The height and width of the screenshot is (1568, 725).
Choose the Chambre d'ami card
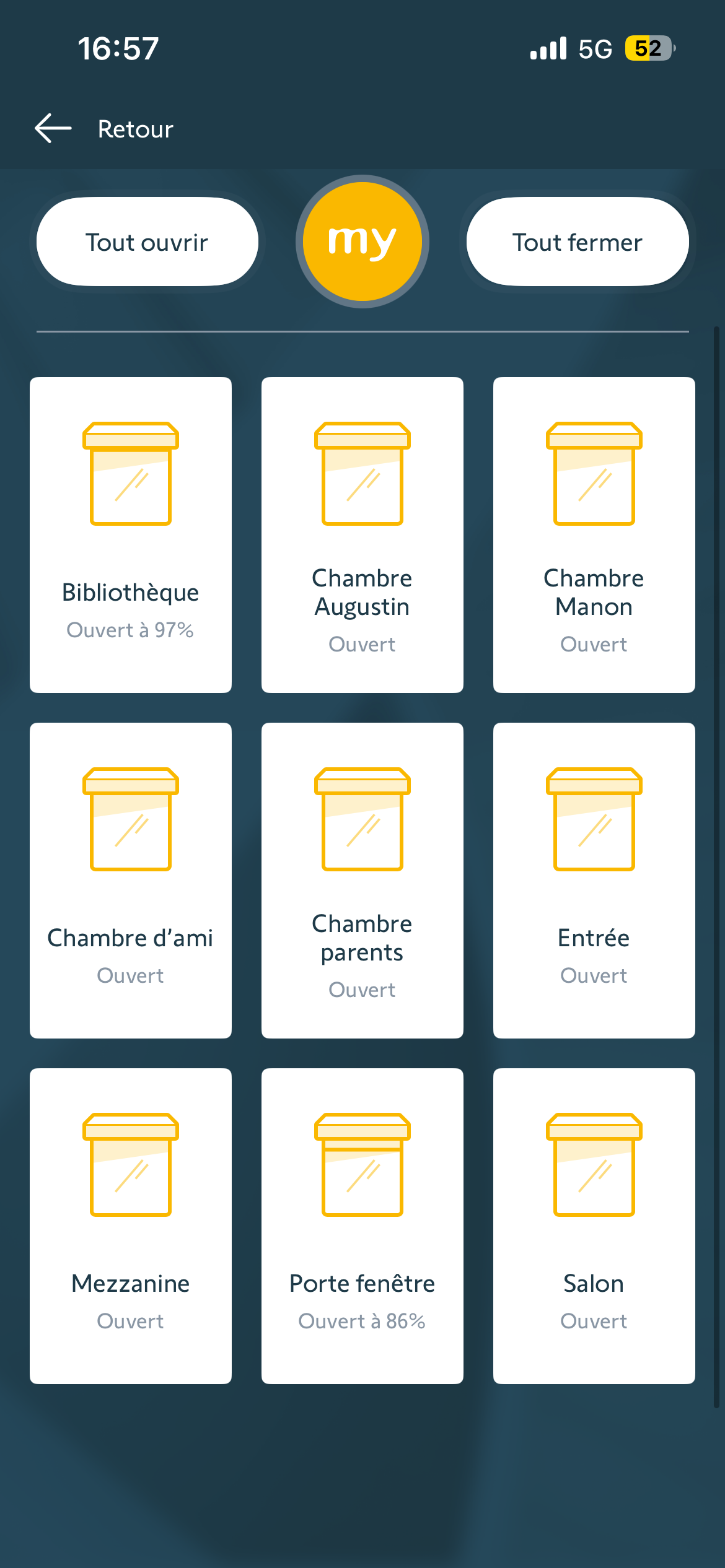tap(131, 880)
